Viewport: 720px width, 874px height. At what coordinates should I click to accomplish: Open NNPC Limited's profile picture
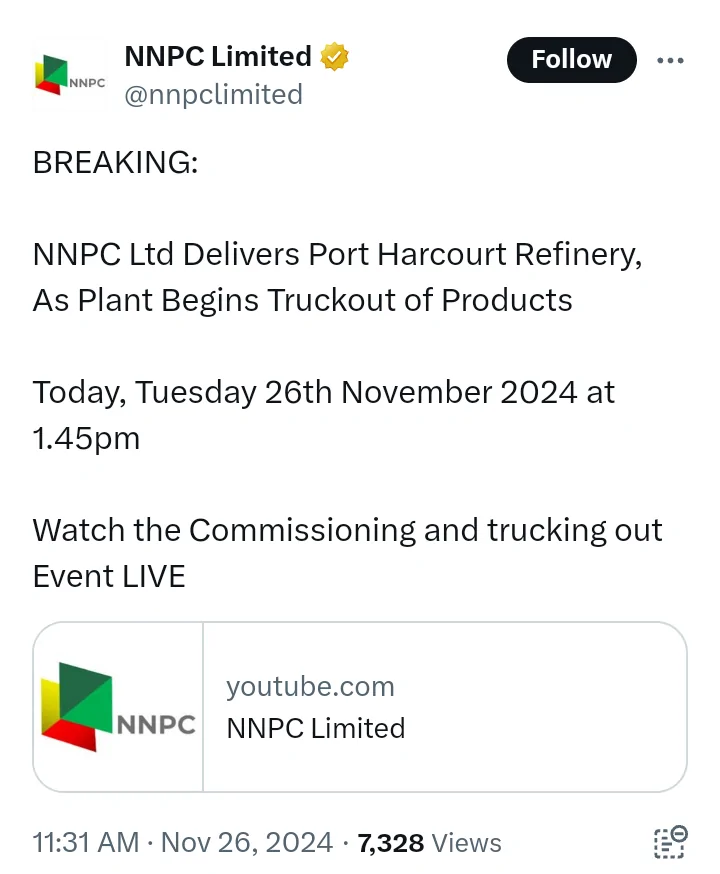pyautogui.click(x=70, y=76)
